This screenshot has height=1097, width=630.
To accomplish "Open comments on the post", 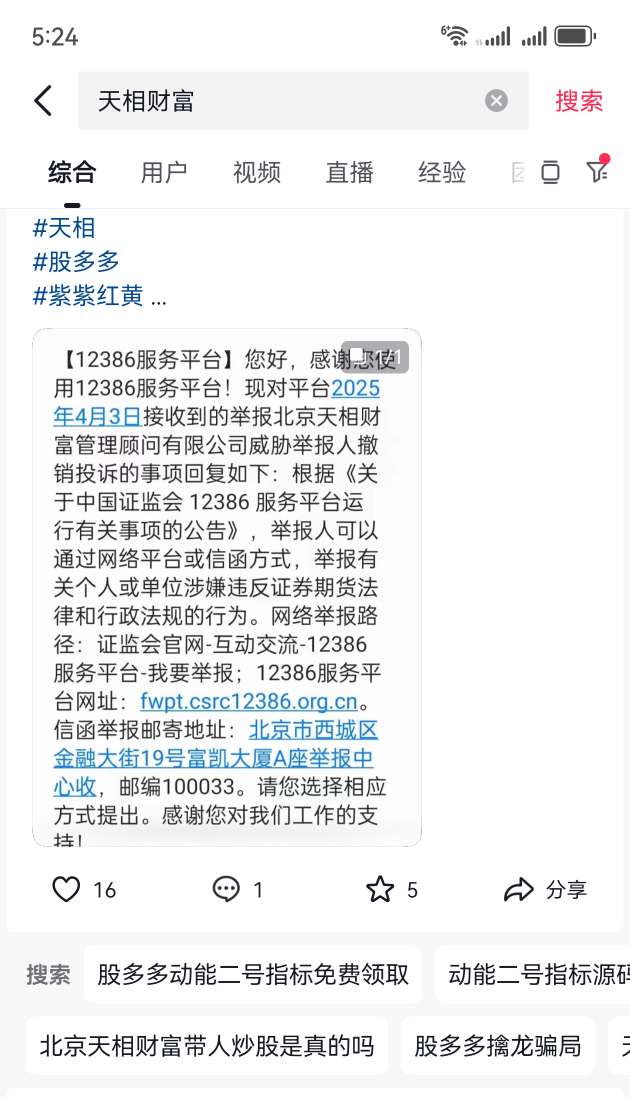I will click(x=226, y=889).
